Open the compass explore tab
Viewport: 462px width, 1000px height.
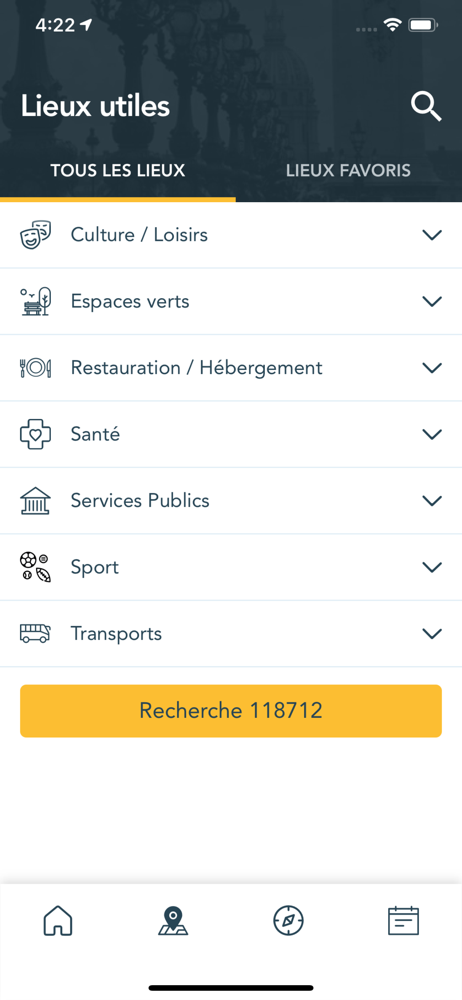tap(288, 921)
